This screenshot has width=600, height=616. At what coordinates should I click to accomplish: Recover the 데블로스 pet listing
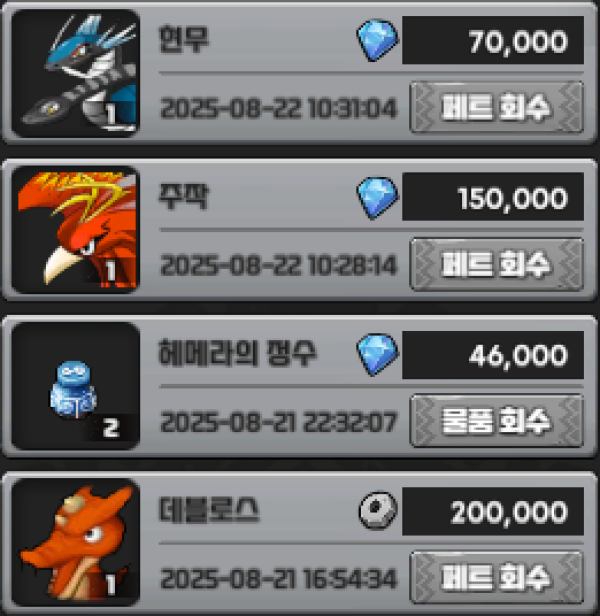coord(497,577)
